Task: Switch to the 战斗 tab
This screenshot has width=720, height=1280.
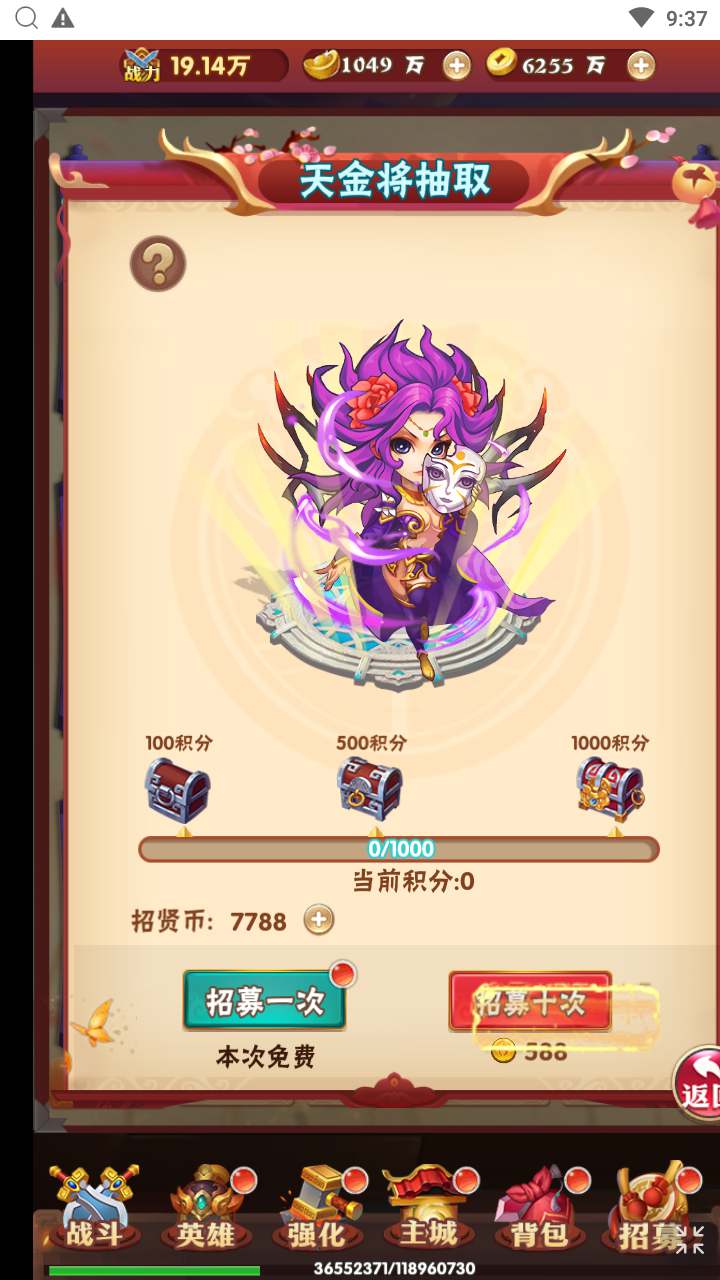Action: 95,1214
